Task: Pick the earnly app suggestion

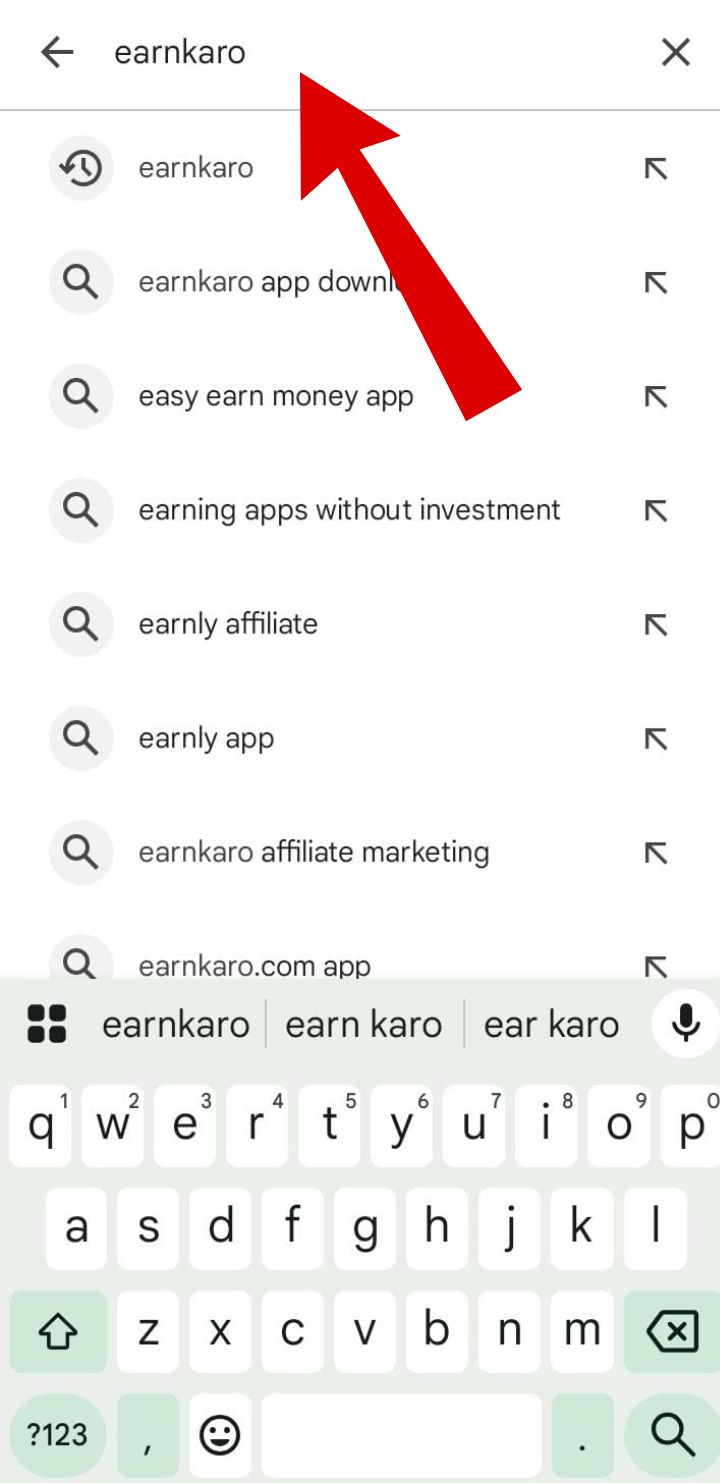Action: click(206, 738)
